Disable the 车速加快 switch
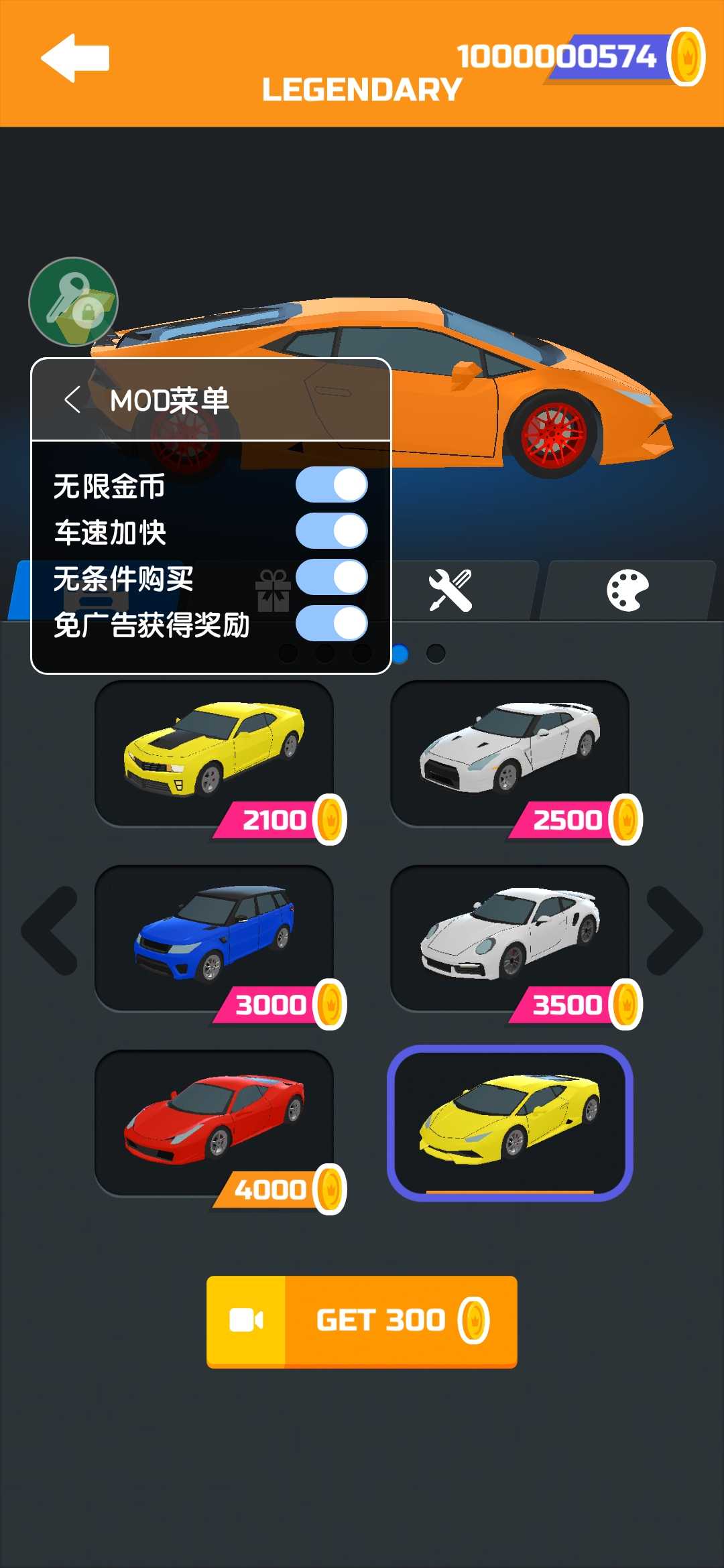 pyautogui.click(x=331, y=531)
